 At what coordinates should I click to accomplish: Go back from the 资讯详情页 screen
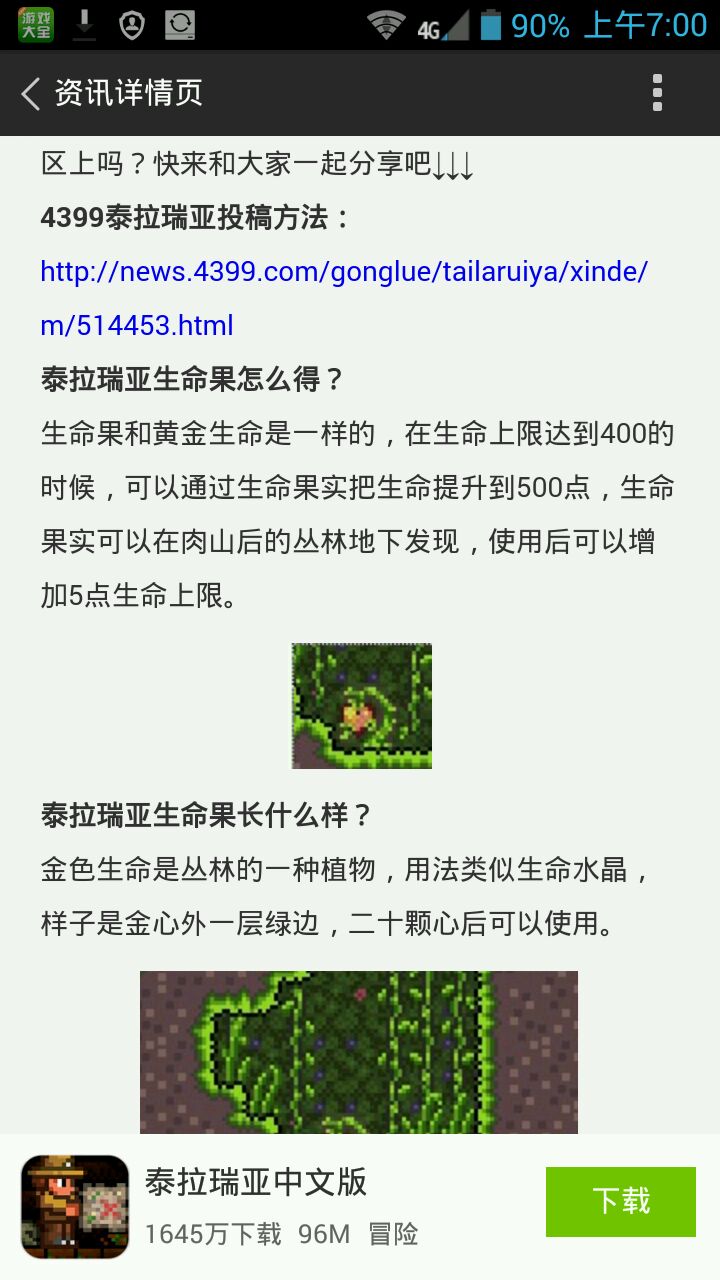click(x=32, y=93)
